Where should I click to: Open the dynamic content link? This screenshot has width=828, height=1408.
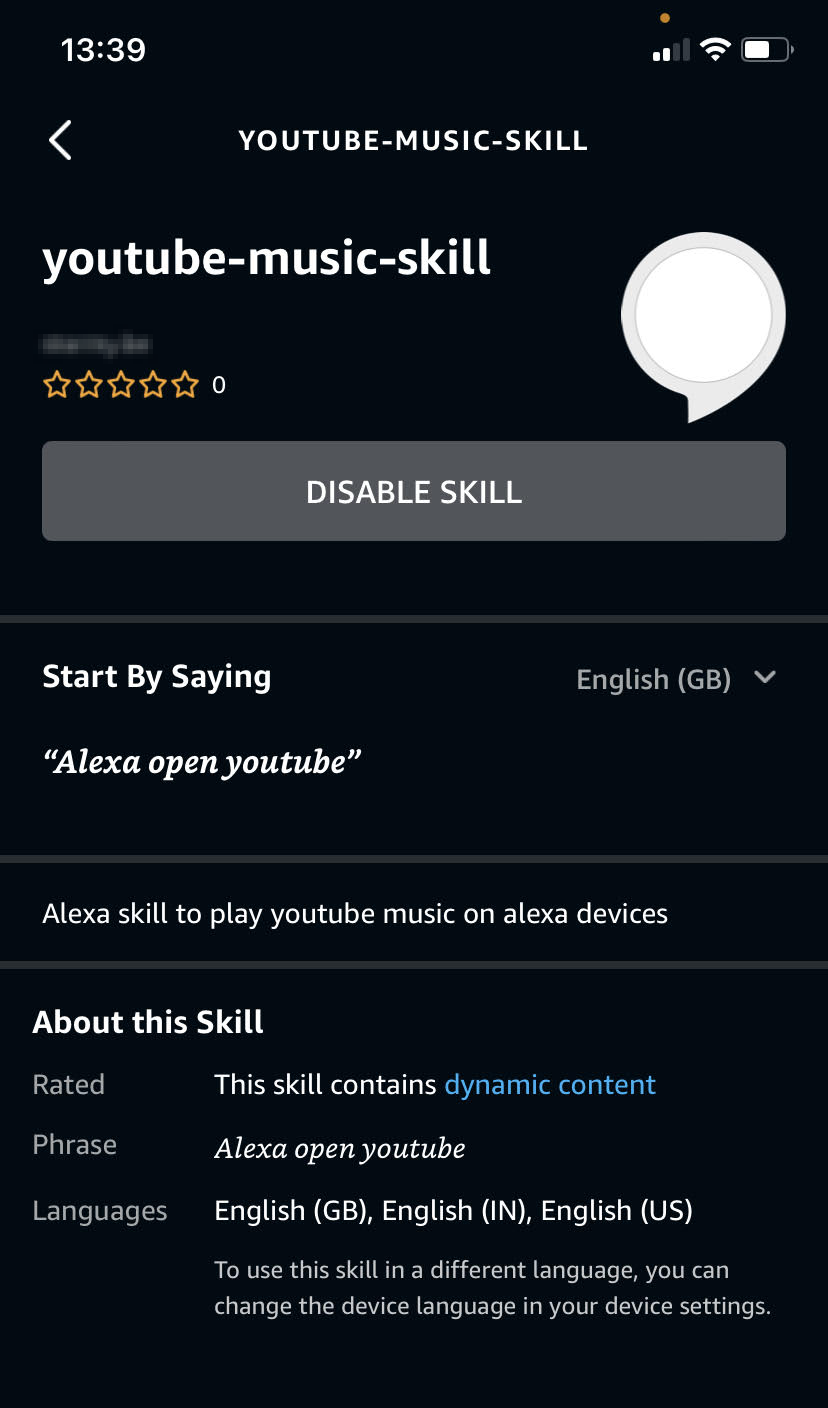[549, 1084]
